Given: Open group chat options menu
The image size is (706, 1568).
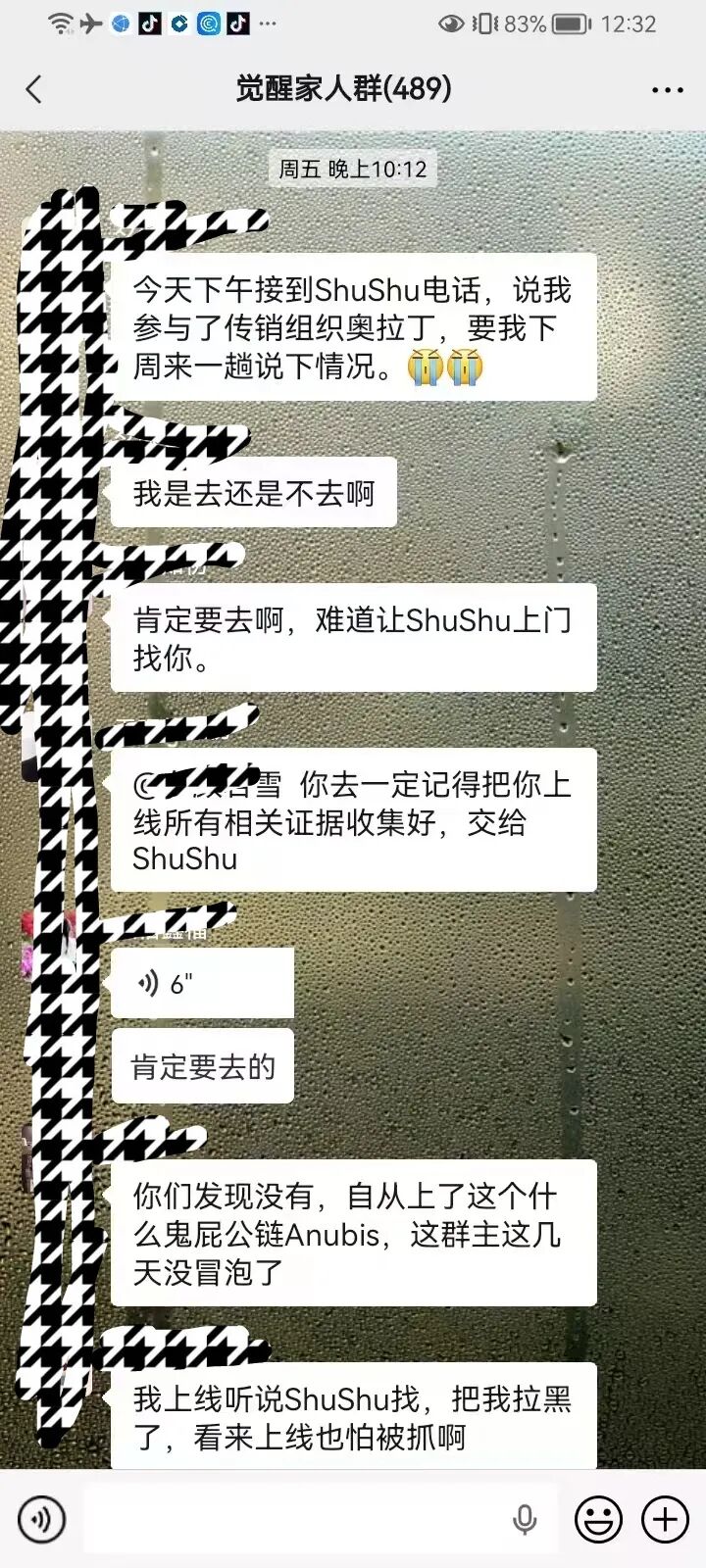Looking at the screenshot, I should pos(667,90).
